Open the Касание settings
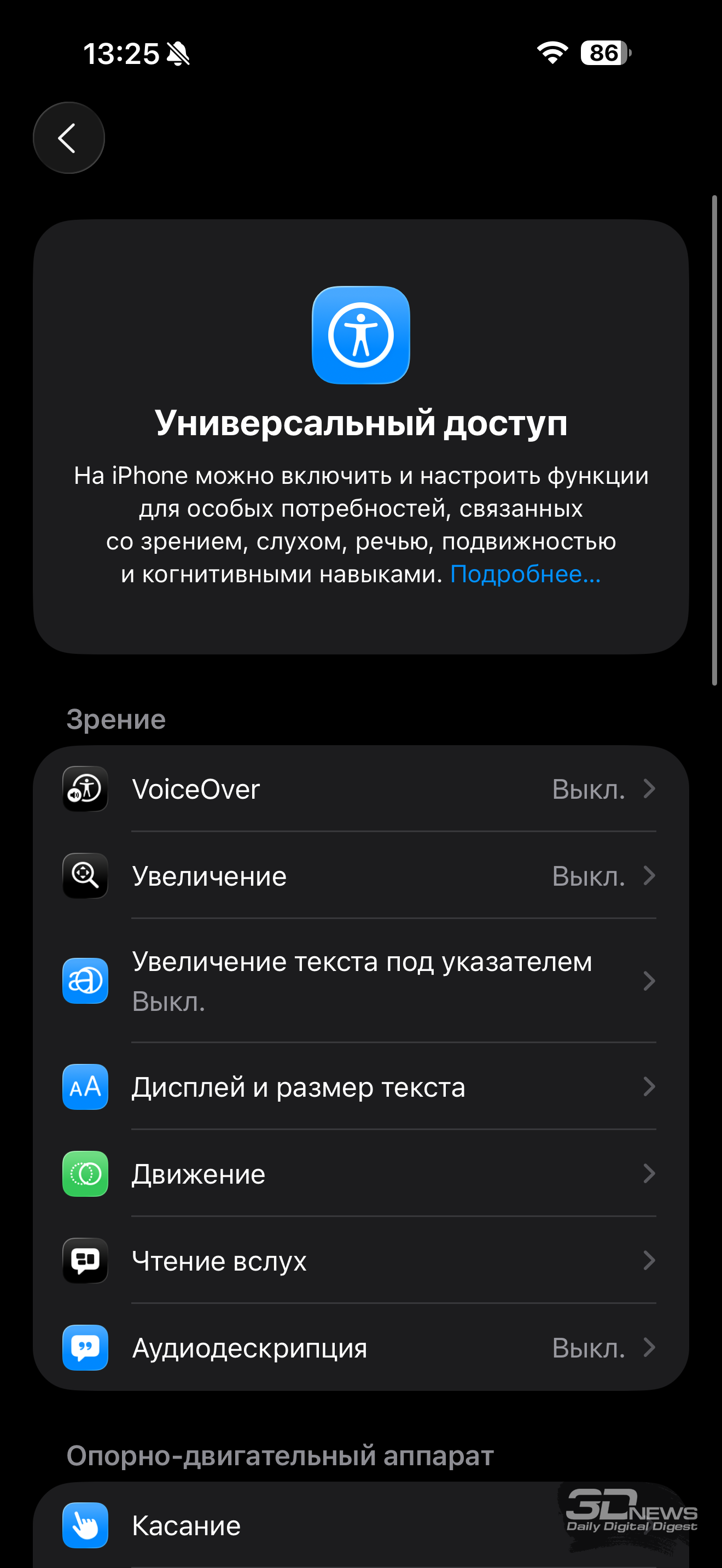The image size is (722, 1568). point(304,1525)
